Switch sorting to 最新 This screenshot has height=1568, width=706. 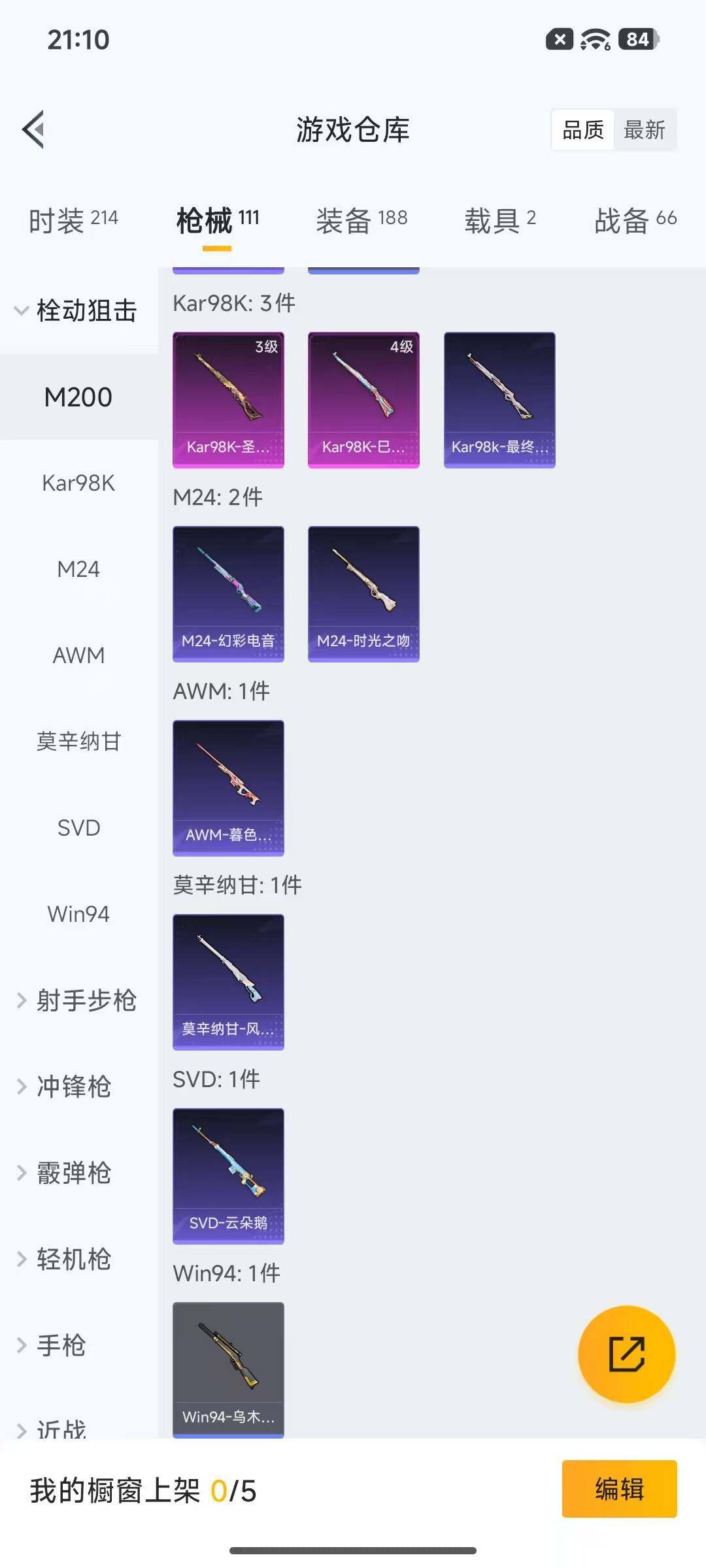click(645, 130)
